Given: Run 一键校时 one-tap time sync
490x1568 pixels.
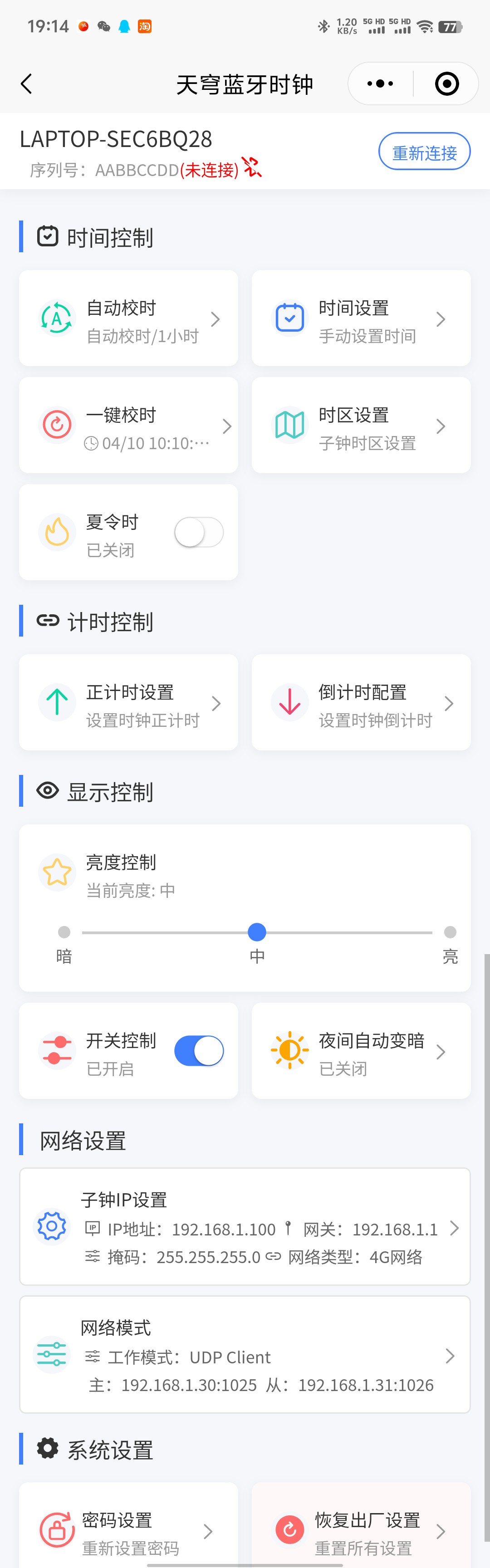Looking at the screenshot, I should 128,426.
